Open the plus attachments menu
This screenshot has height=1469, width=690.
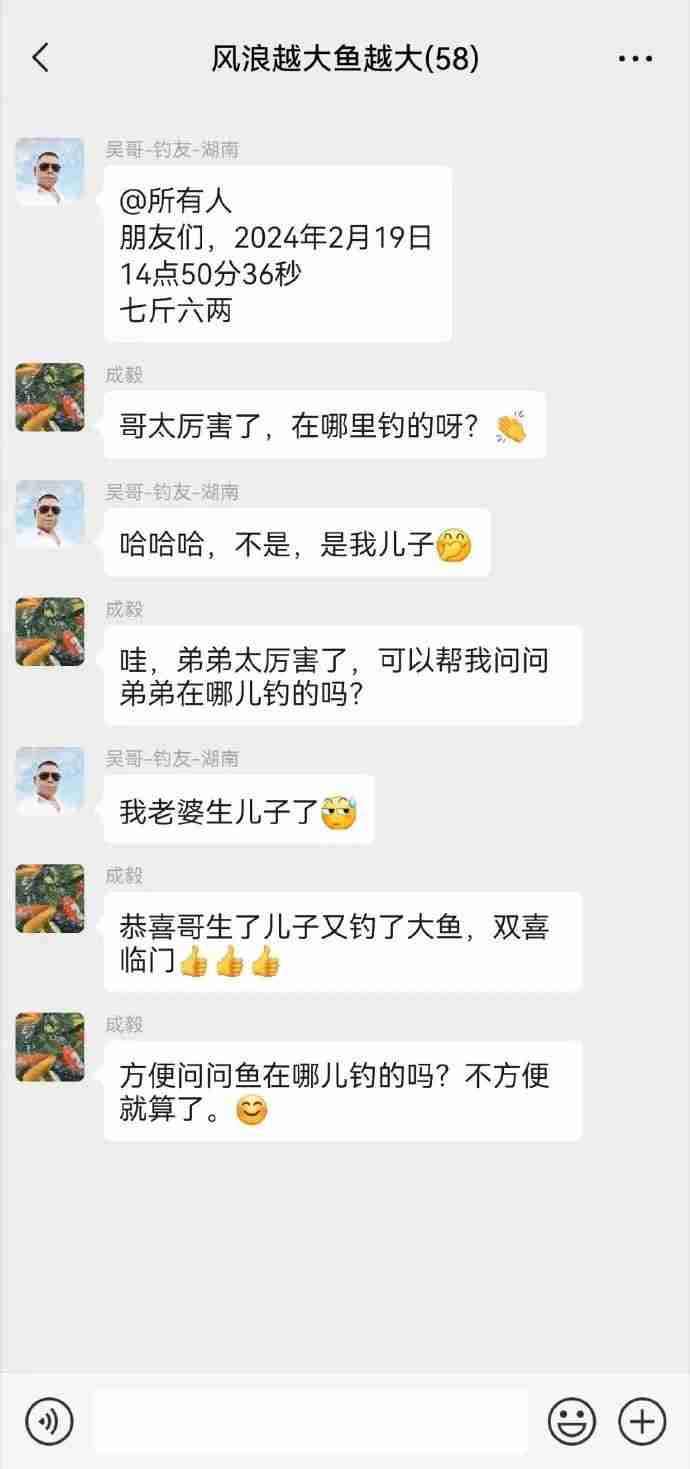coord(642,1420)
